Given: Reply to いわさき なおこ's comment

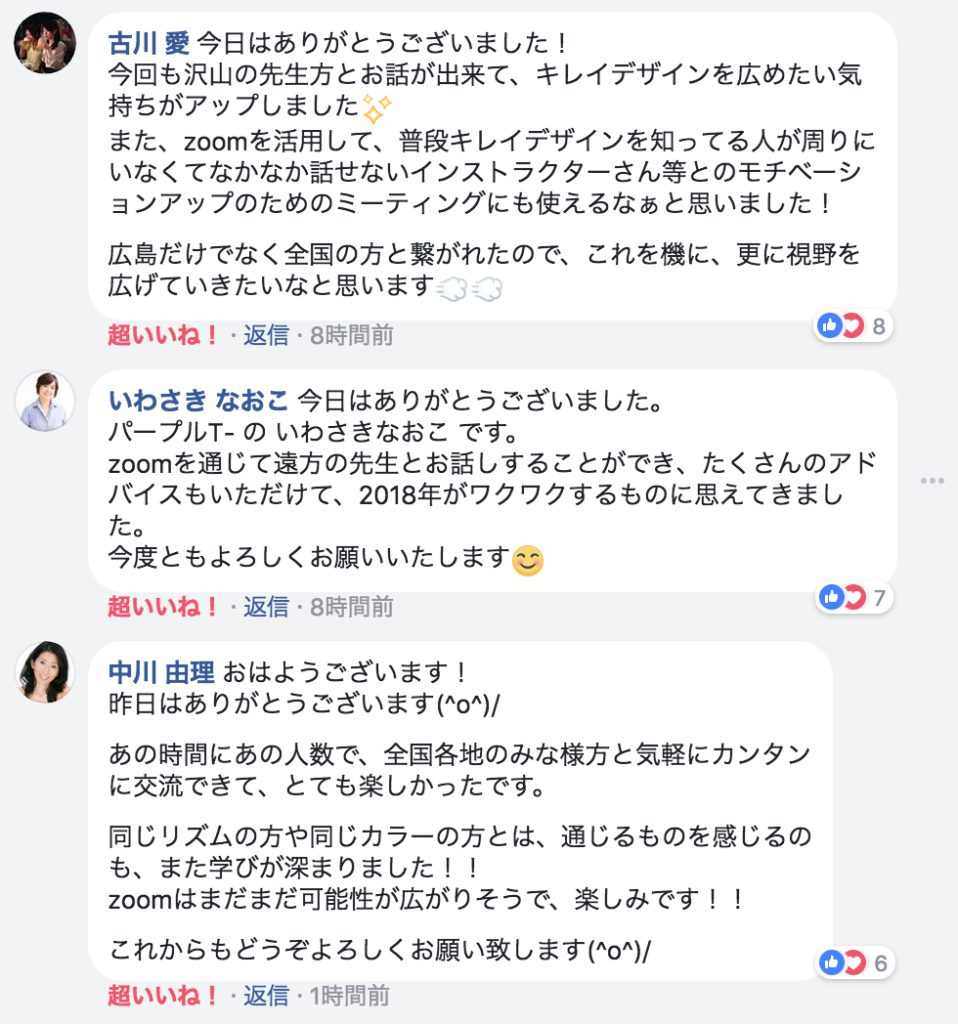Looking at the screenshot, I should pyautogui.click(x=266, y=607).
